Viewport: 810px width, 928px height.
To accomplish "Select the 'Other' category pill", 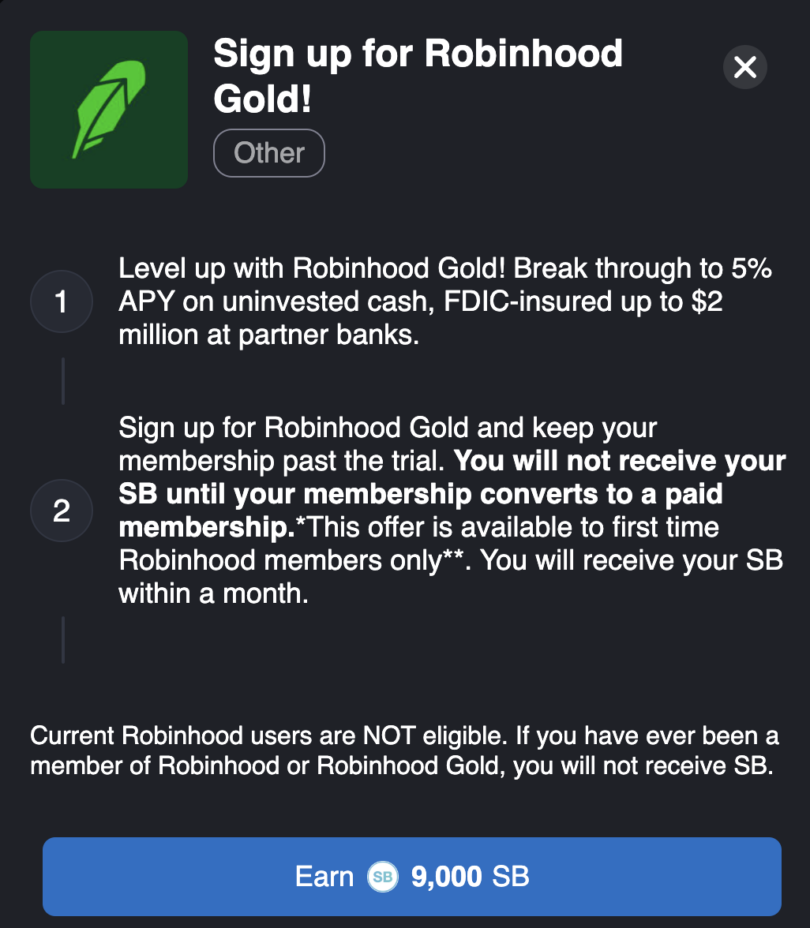I will pos(268,152).
